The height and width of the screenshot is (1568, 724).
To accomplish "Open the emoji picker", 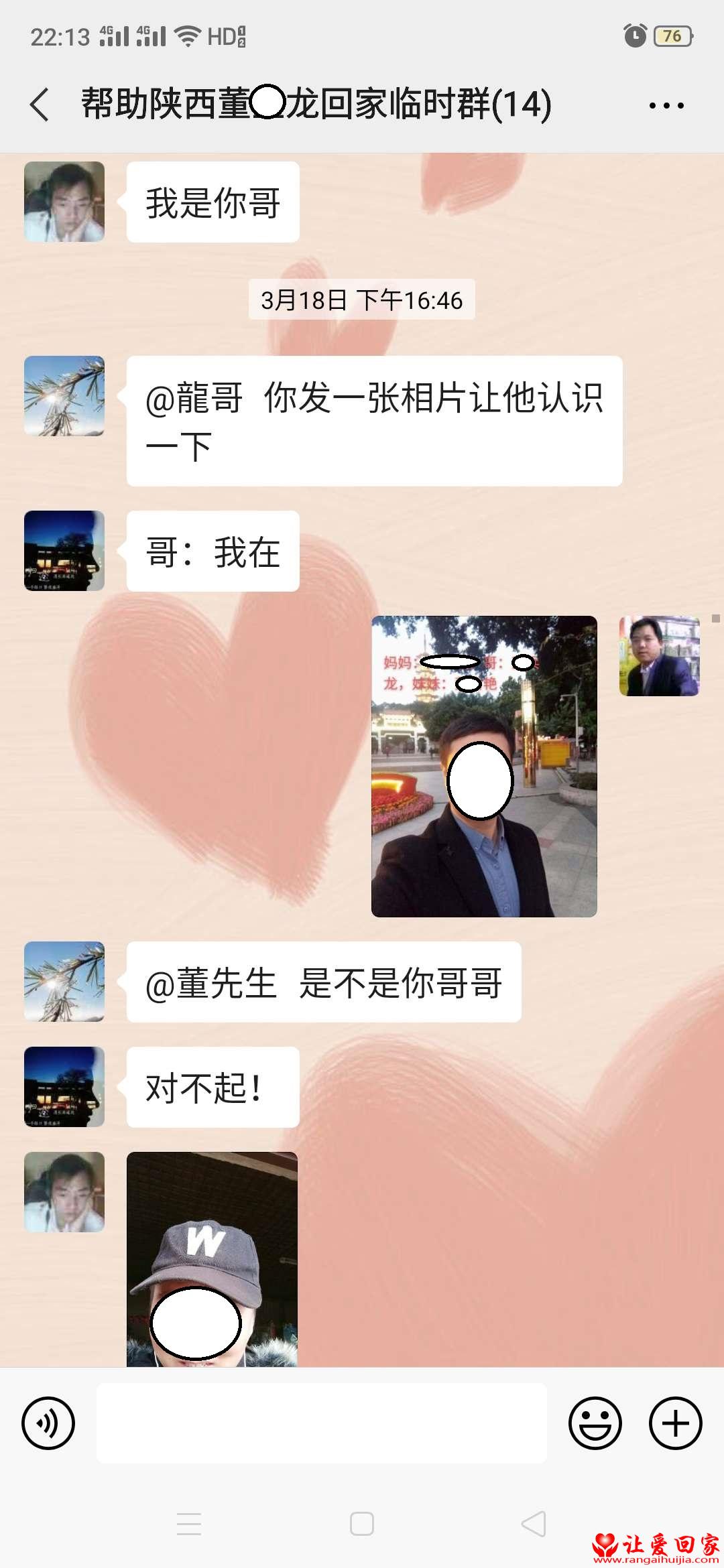I will click(595, 1423).
